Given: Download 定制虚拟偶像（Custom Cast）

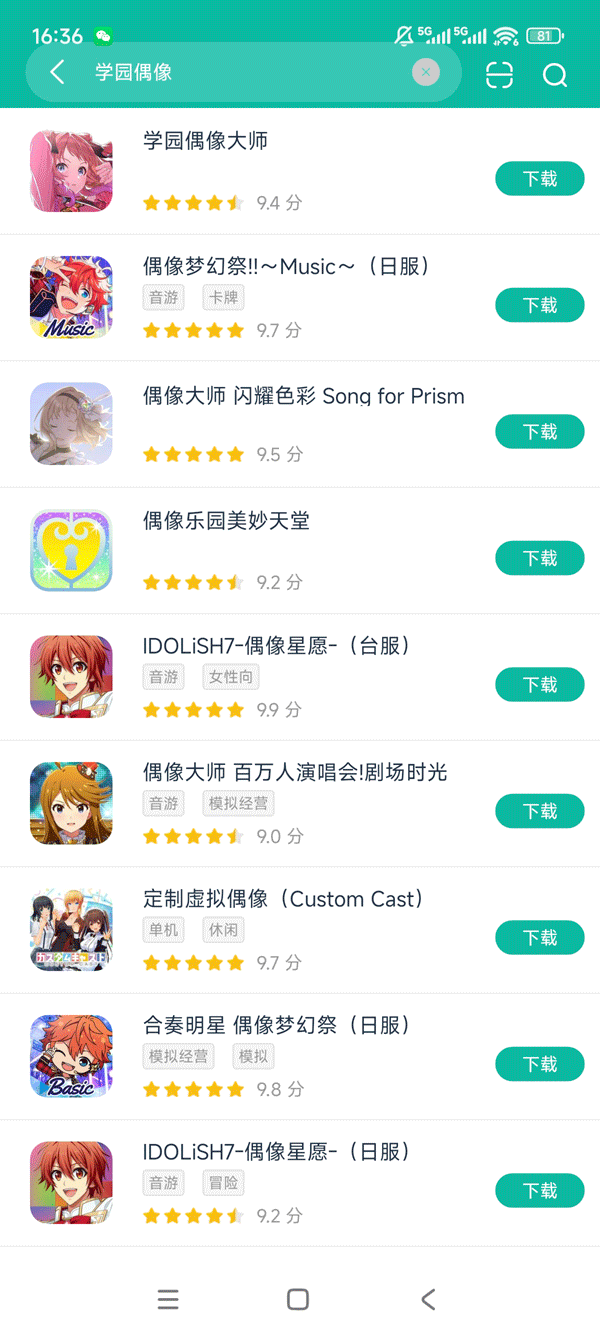Looking at the screenshot, I should (x=539, y=938).
